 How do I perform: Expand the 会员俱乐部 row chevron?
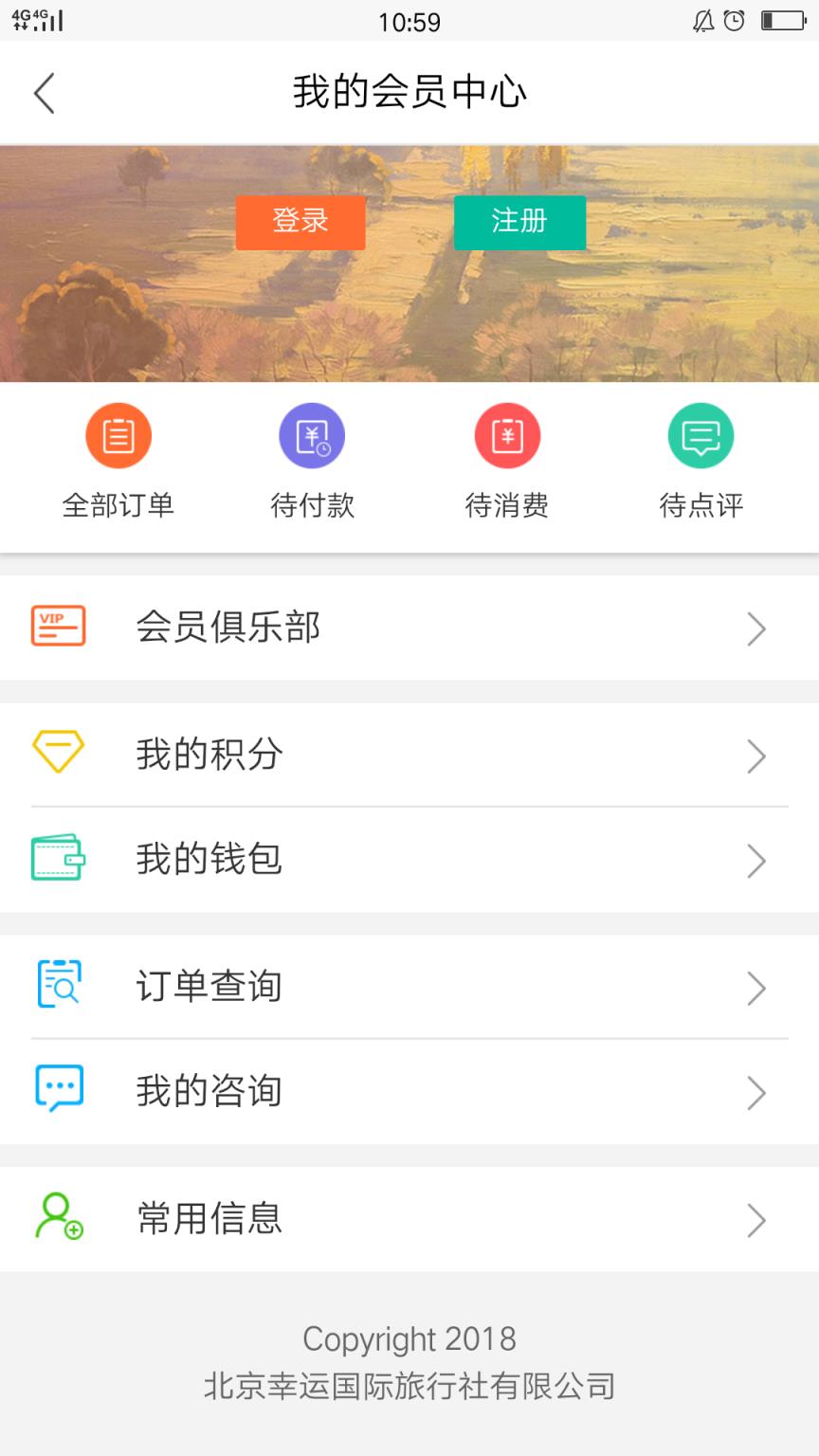pos(755,628)
